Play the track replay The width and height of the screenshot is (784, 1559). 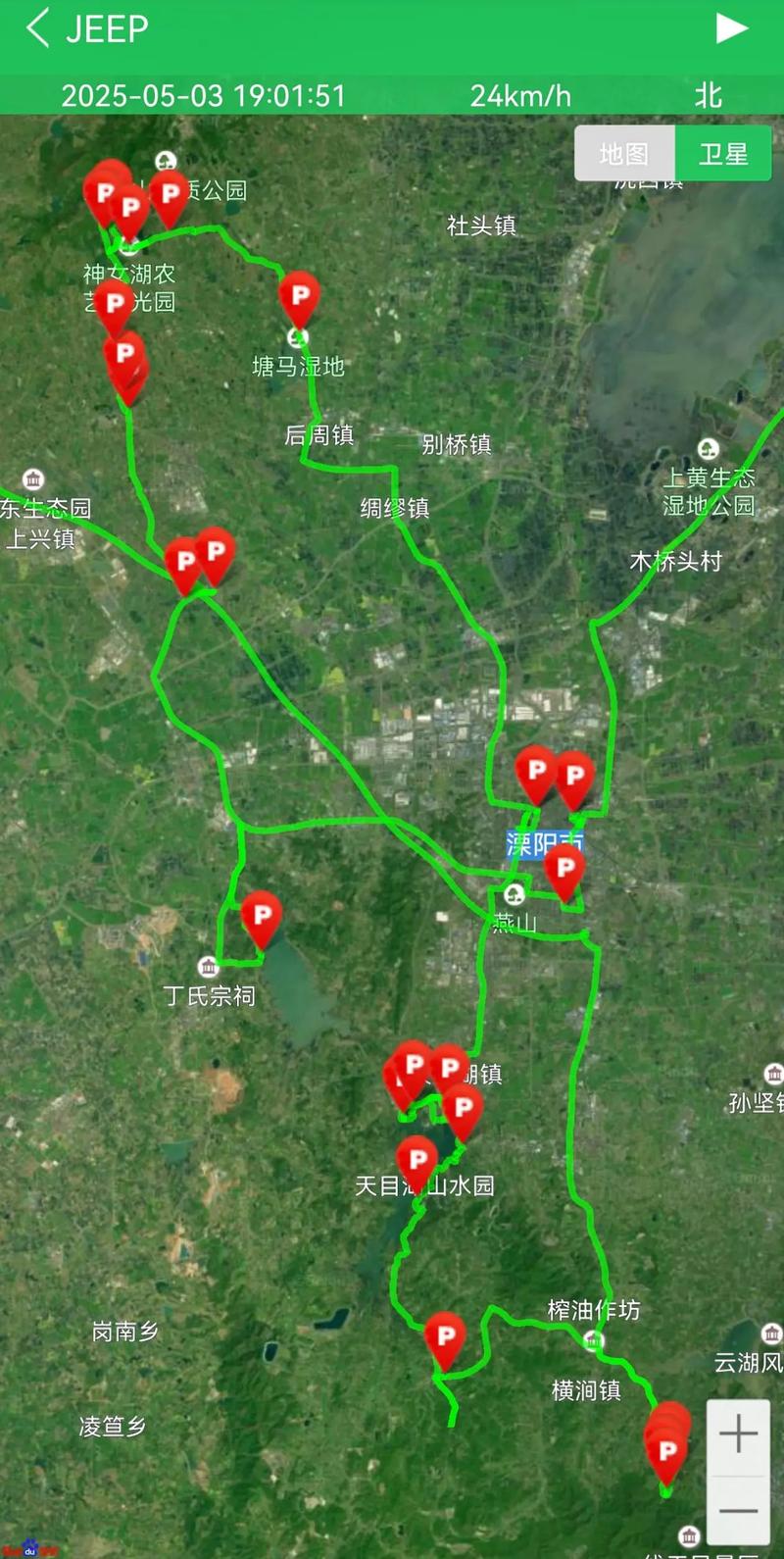(x=731, y=28)
